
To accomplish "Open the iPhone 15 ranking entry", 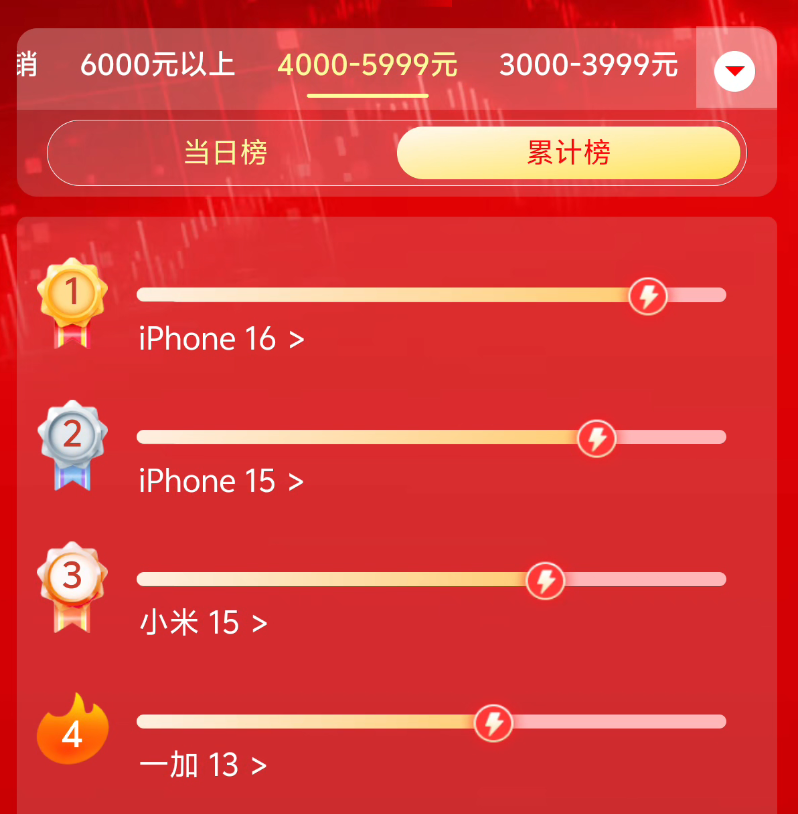I will coord(221,481).
